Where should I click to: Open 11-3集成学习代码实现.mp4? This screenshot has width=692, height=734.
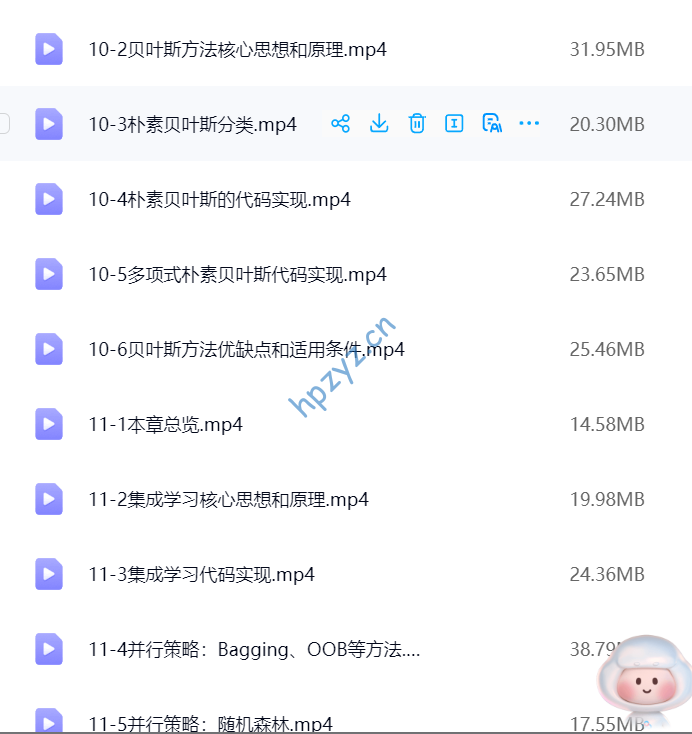[x=201, y=574]
